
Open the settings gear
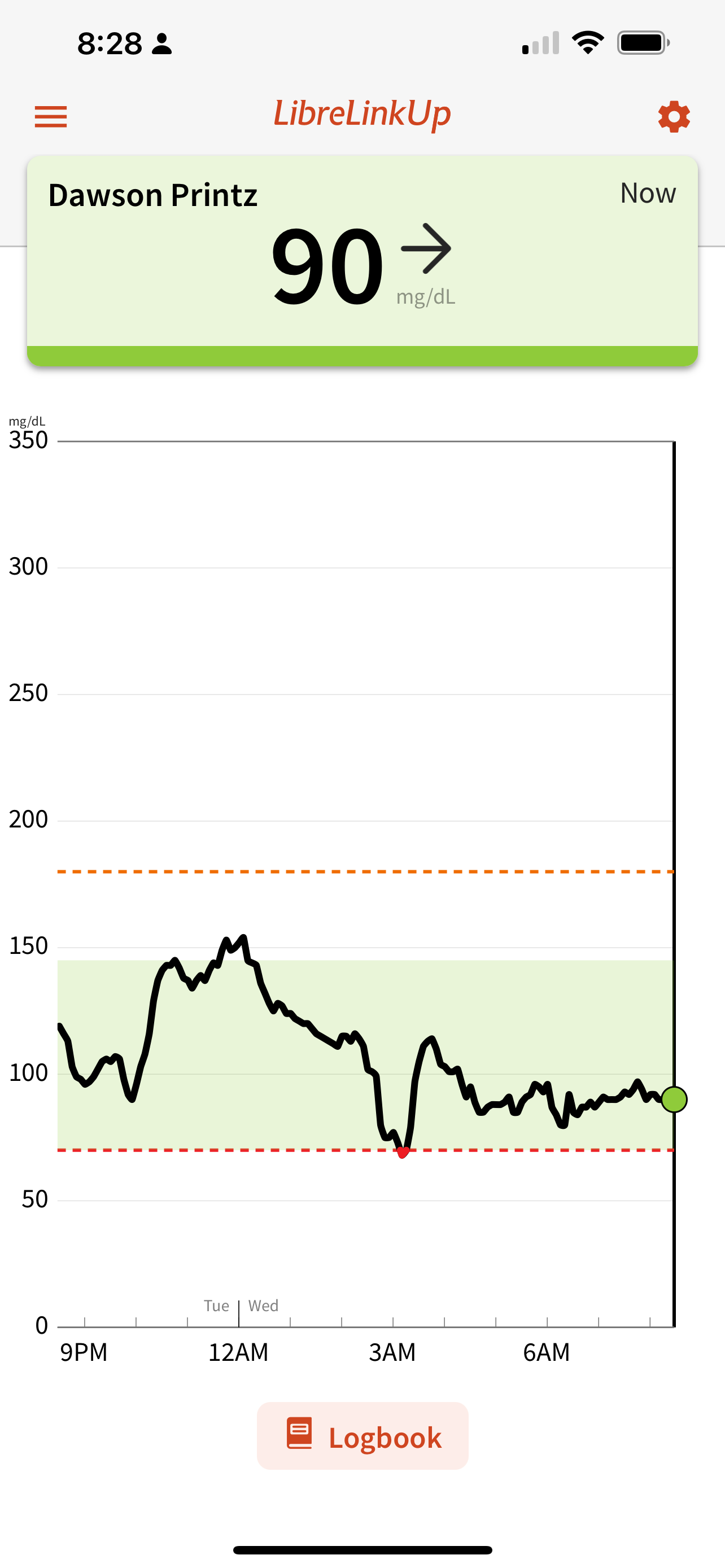tap(673, 116)
